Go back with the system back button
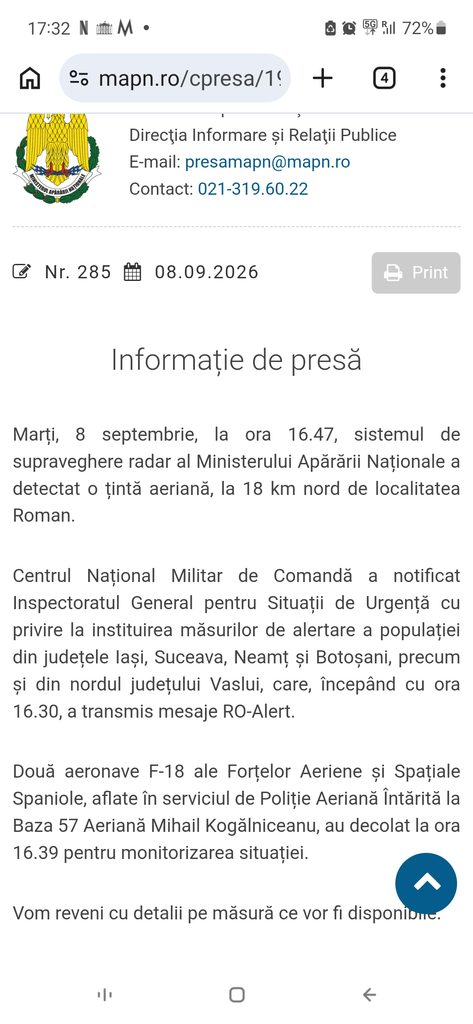 pyautogui.click(x=369, y=995)
